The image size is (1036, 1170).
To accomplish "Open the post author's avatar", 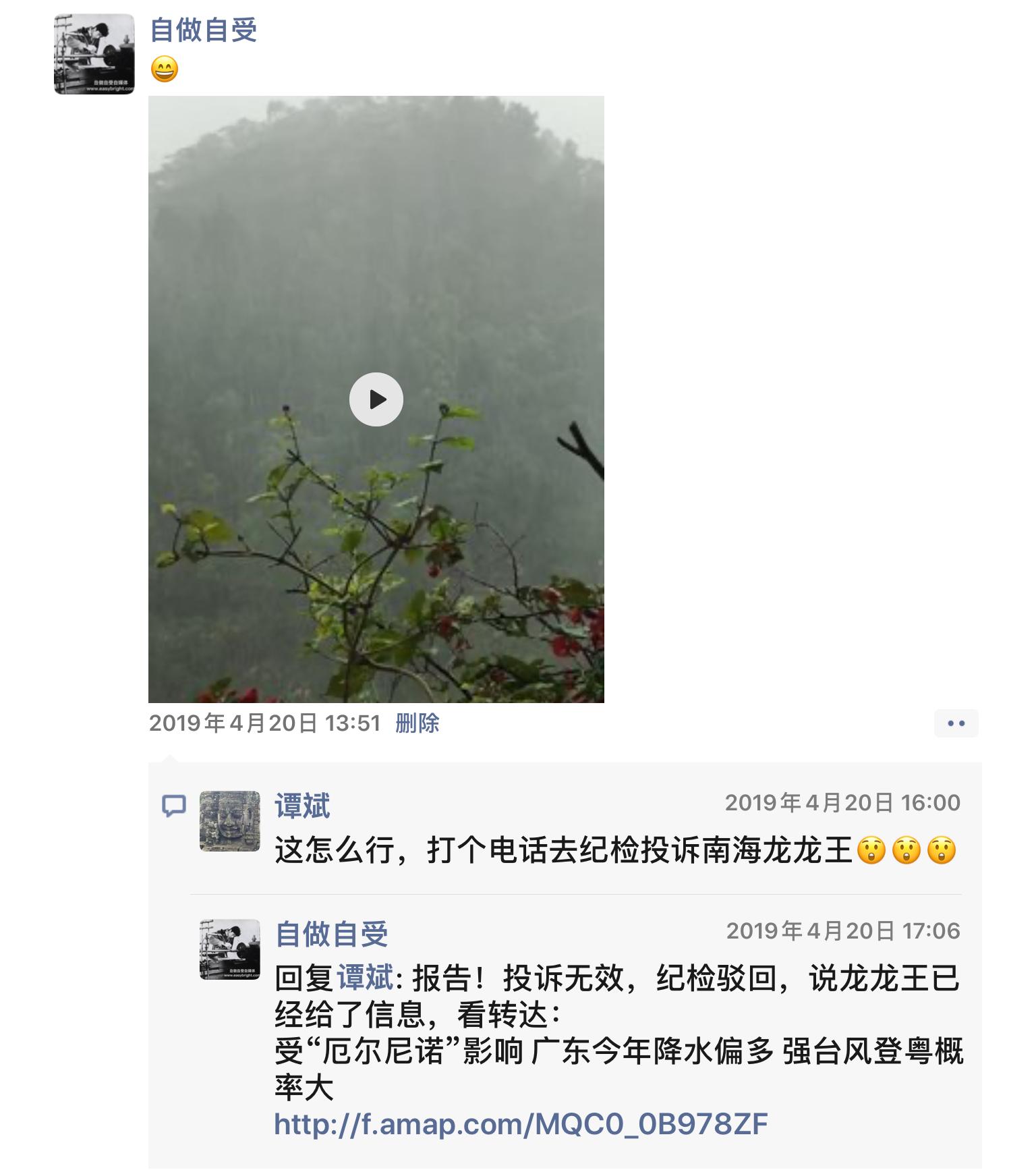I will click(x=94, y=54).
